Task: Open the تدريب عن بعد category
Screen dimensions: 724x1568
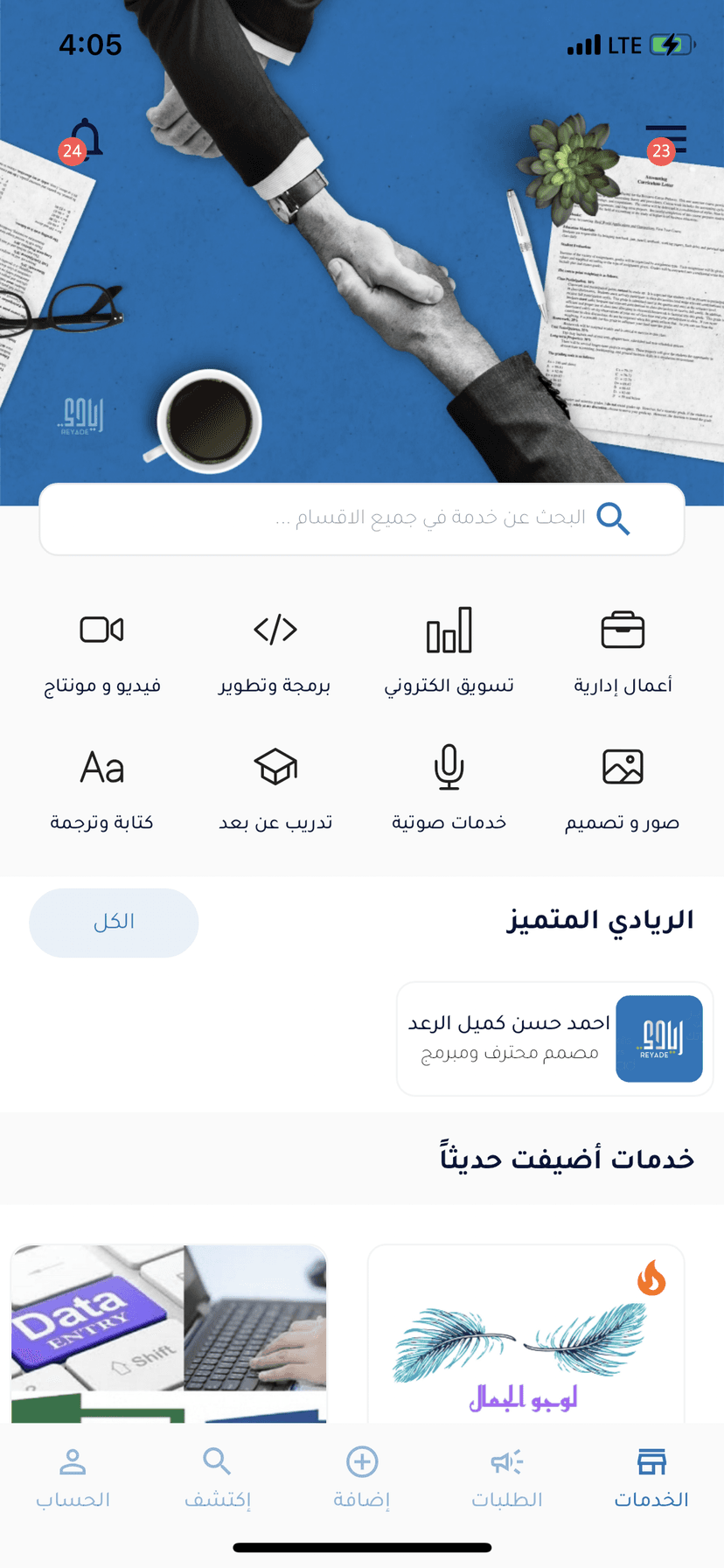Action: [275, 789]
